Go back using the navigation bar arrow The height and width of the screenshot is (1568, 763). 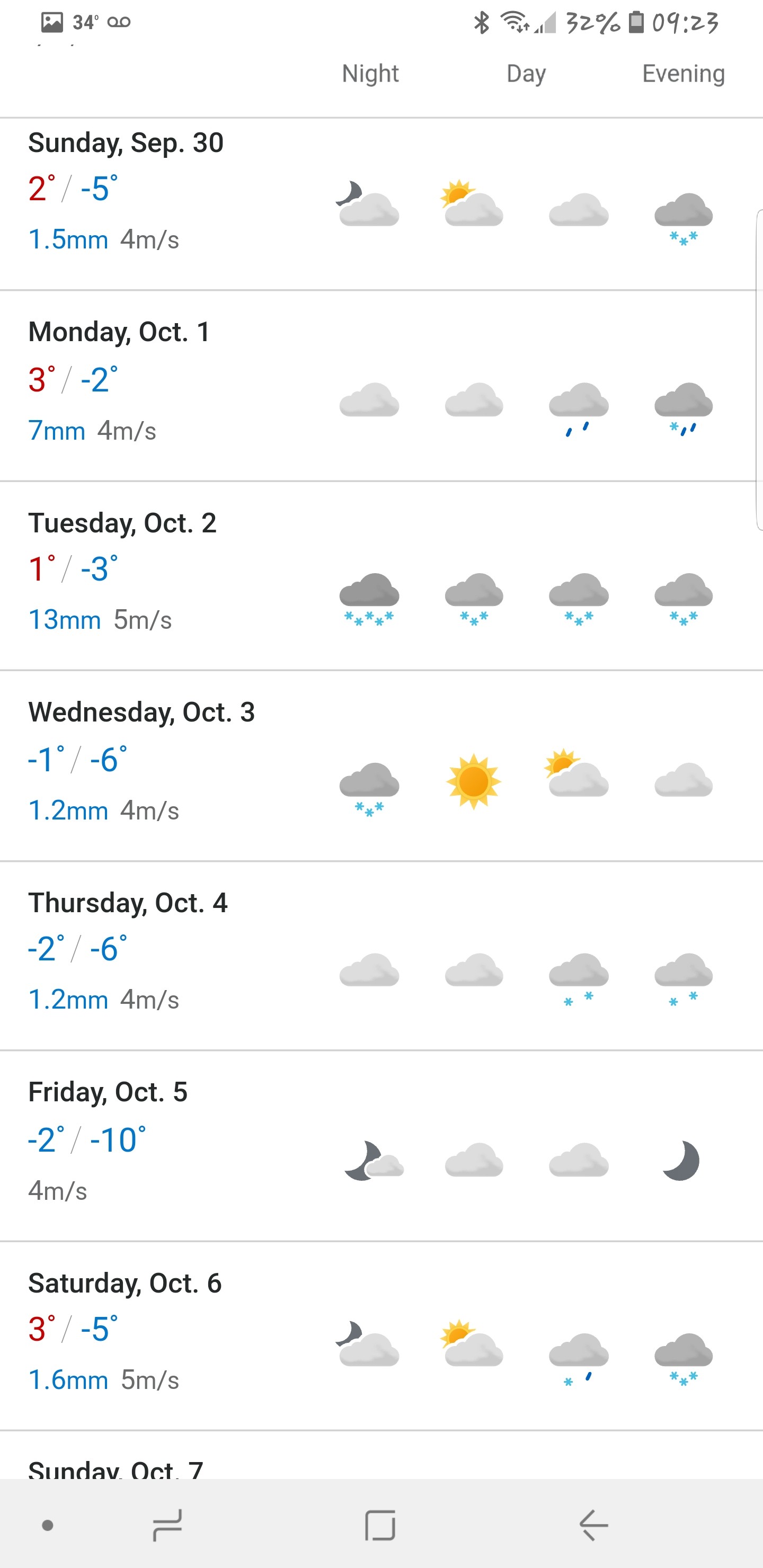click(593, 1525)
